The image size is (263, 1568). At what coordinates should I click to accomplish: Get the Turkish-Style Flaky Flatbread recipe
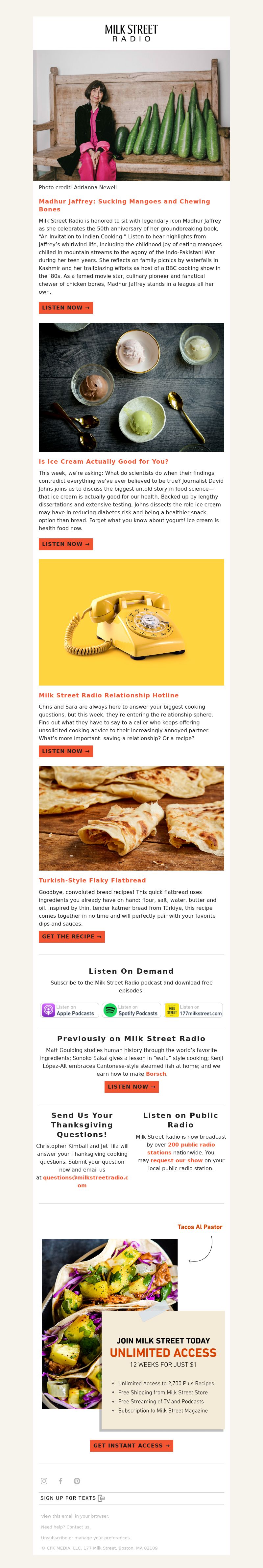[x=72, y=937]
